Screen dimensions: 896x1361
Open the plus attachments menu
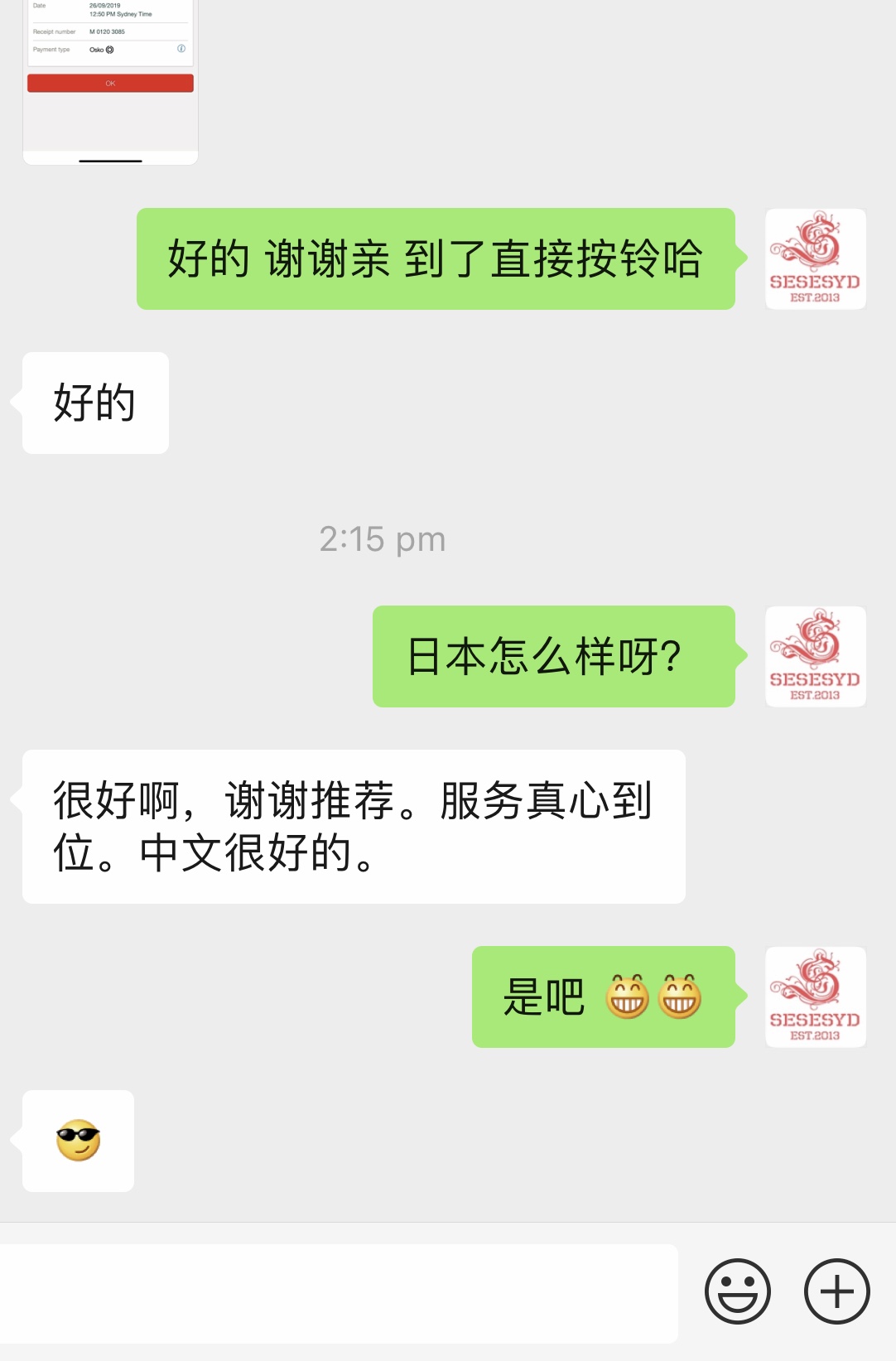[836, 1291]
